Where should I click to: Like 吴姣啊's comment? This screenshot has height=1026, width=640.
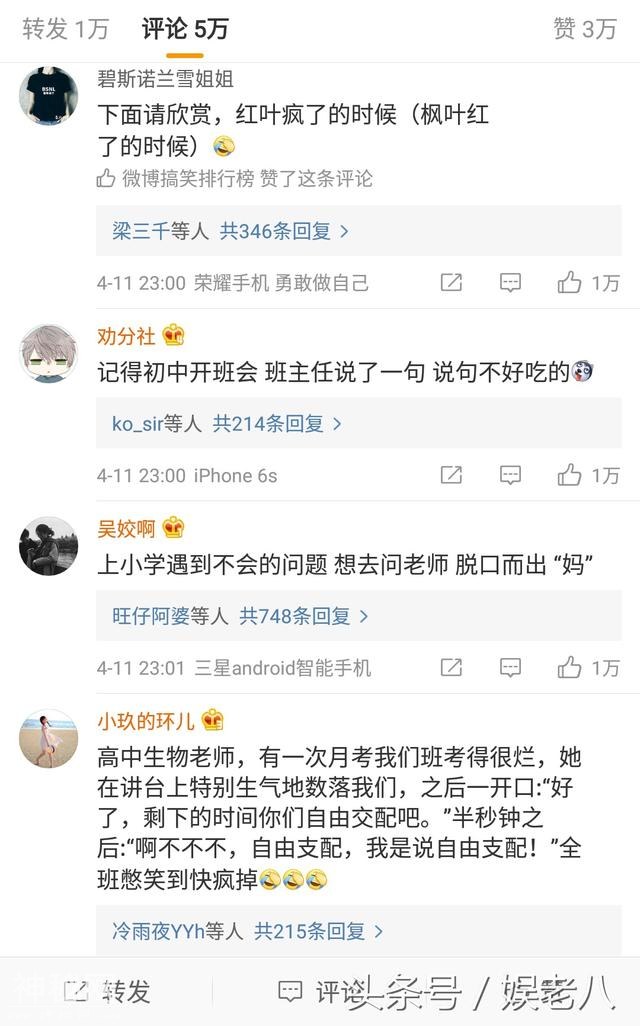(589, 667)
